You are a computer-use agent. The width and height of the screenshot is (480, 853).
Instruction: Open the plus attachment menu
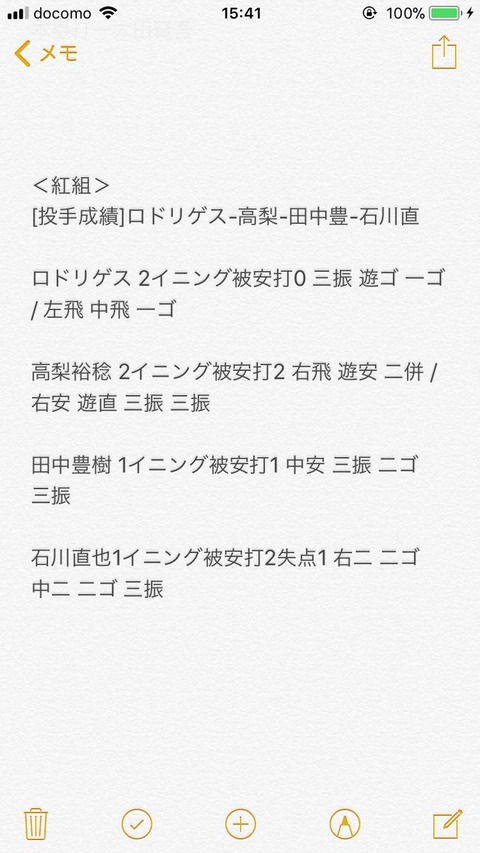coord(241,824)
